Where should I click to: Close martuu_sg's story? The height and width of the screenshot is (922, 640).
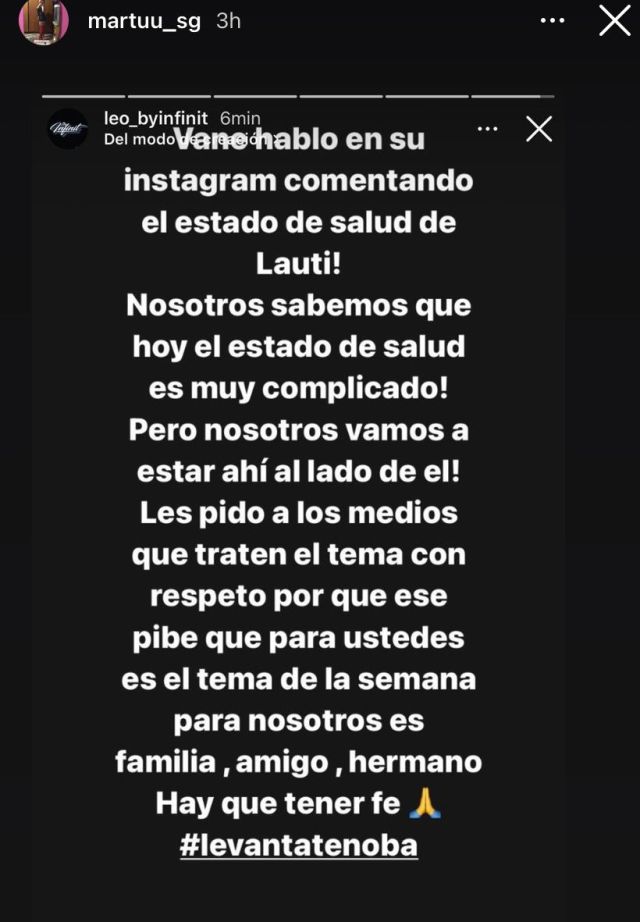(x=614, y=20)
